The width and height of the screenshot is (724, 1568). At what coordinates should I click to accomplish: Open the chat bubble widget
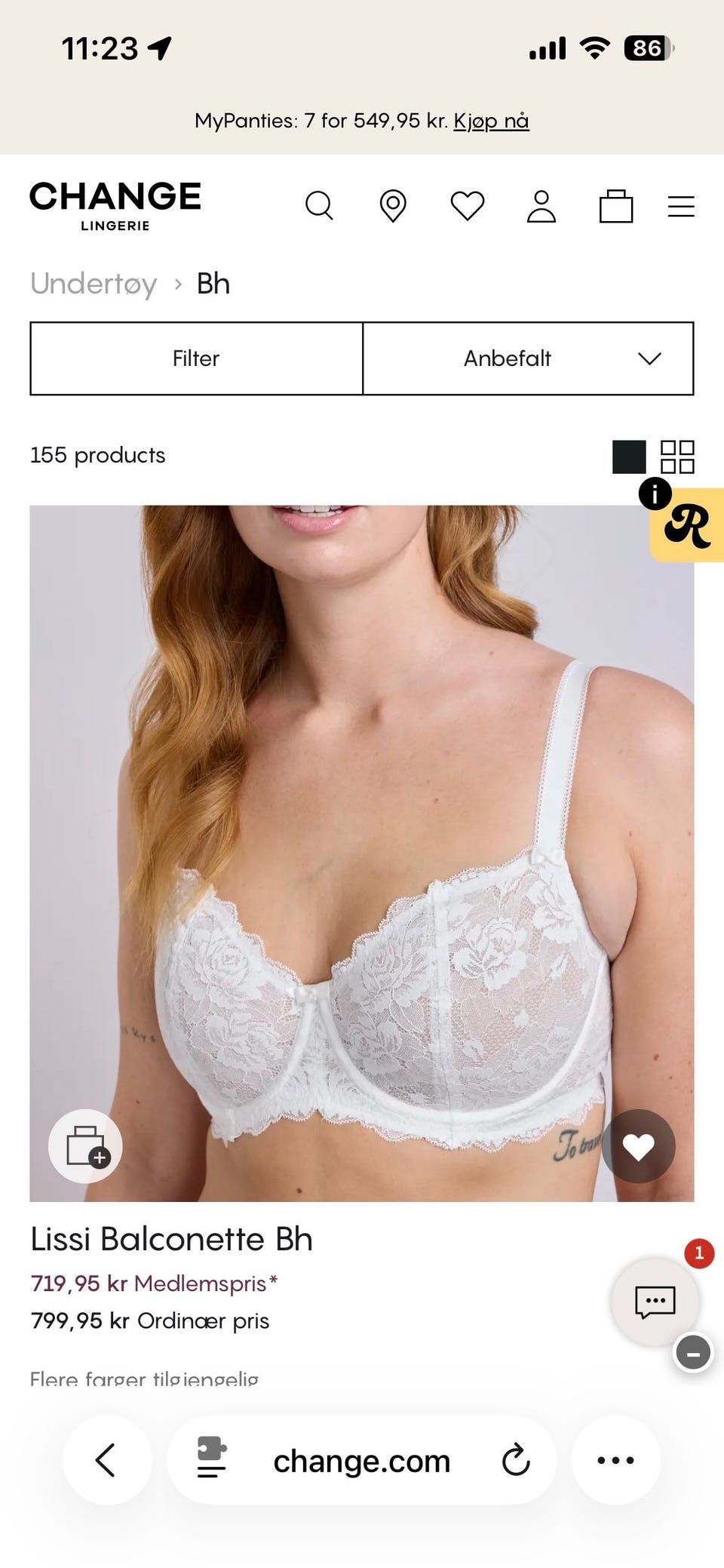(x=655, y=1302)
